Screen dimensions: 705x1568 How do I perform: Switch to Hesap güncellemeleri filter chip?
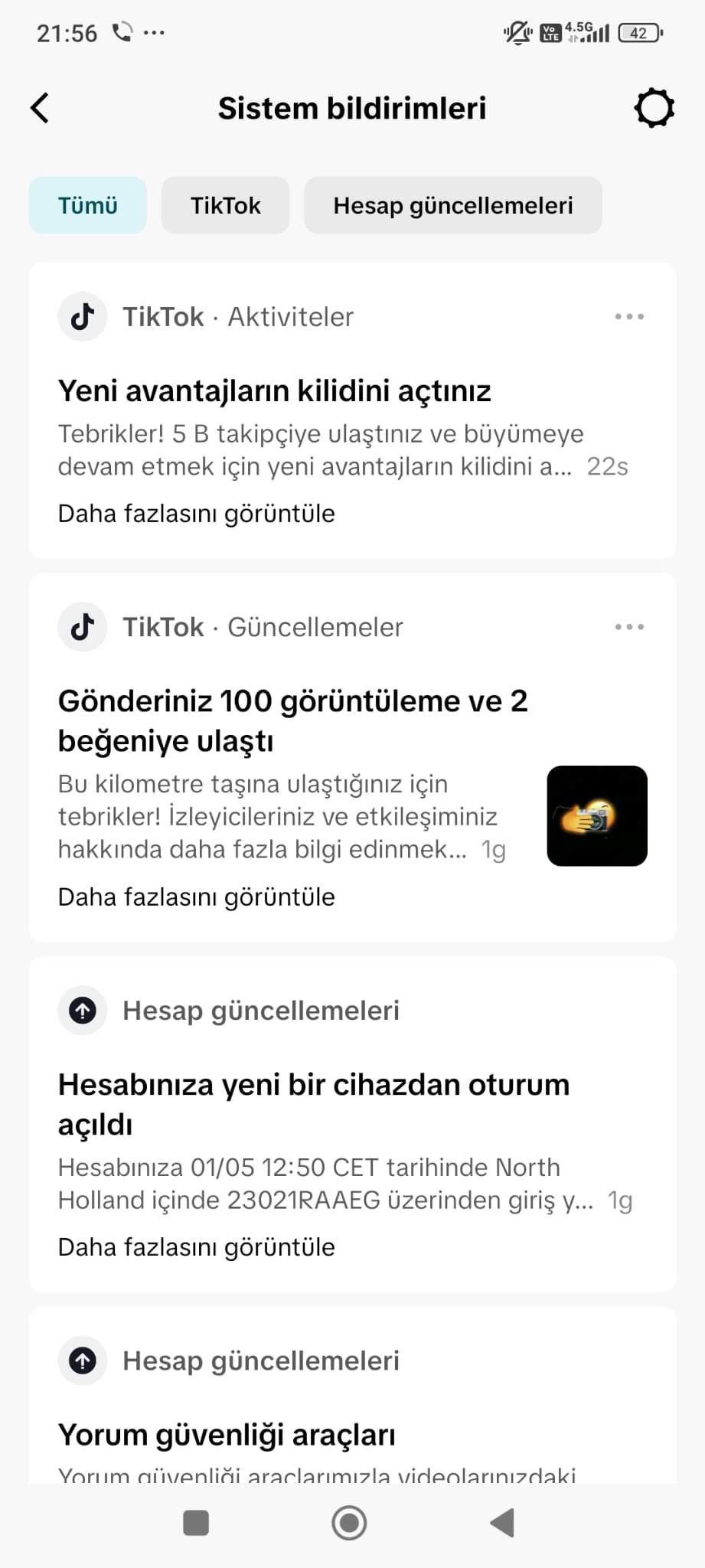pos(453,205)
